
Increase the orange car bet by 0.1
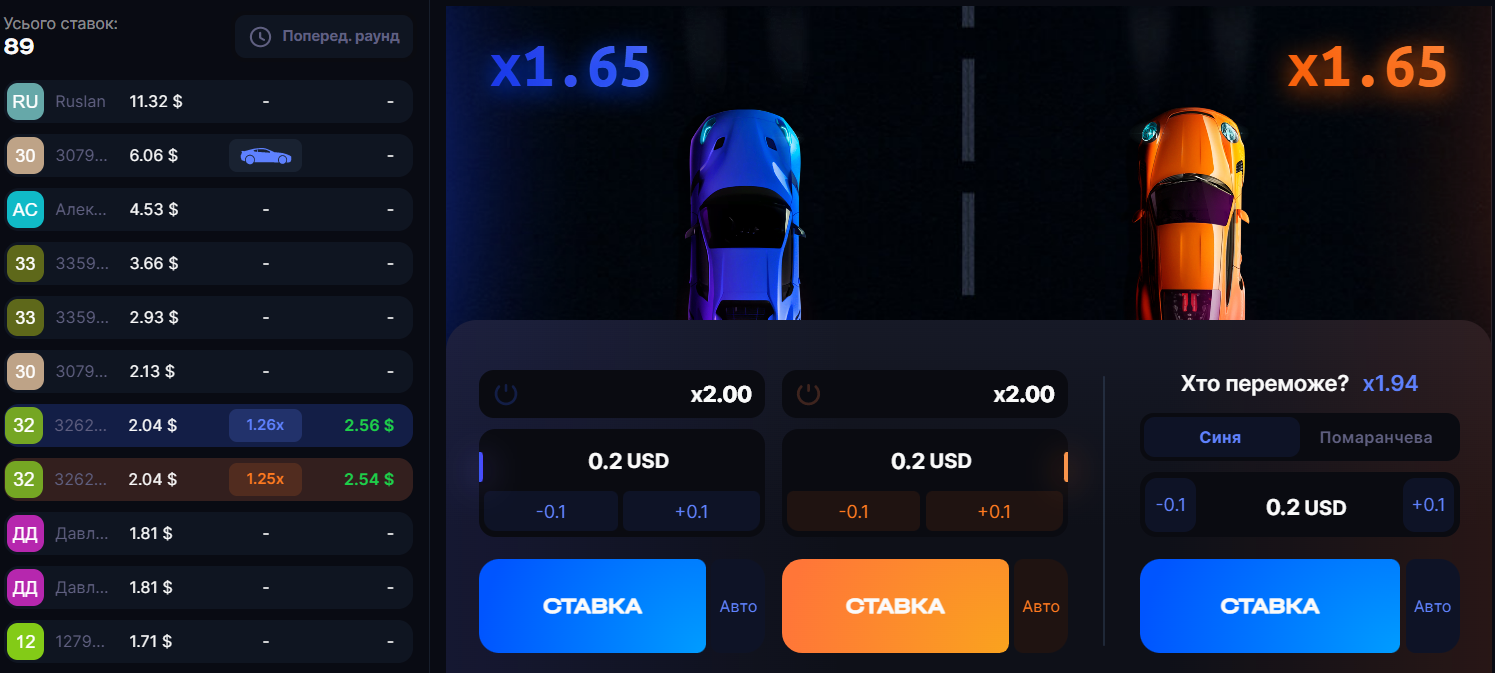pos(994,511)
